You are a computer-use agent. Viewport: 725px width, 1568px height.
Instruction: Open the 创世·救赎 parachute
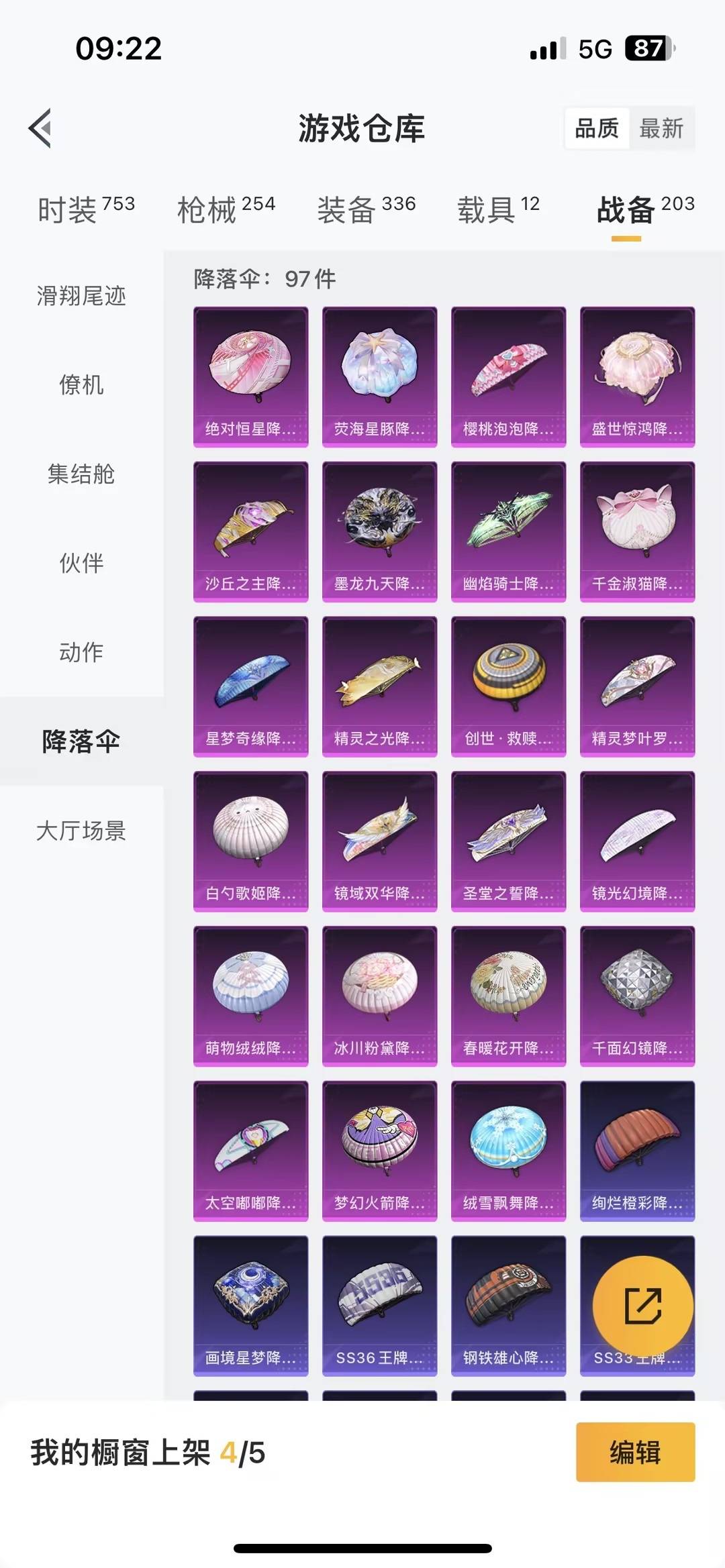click(508, 685)
